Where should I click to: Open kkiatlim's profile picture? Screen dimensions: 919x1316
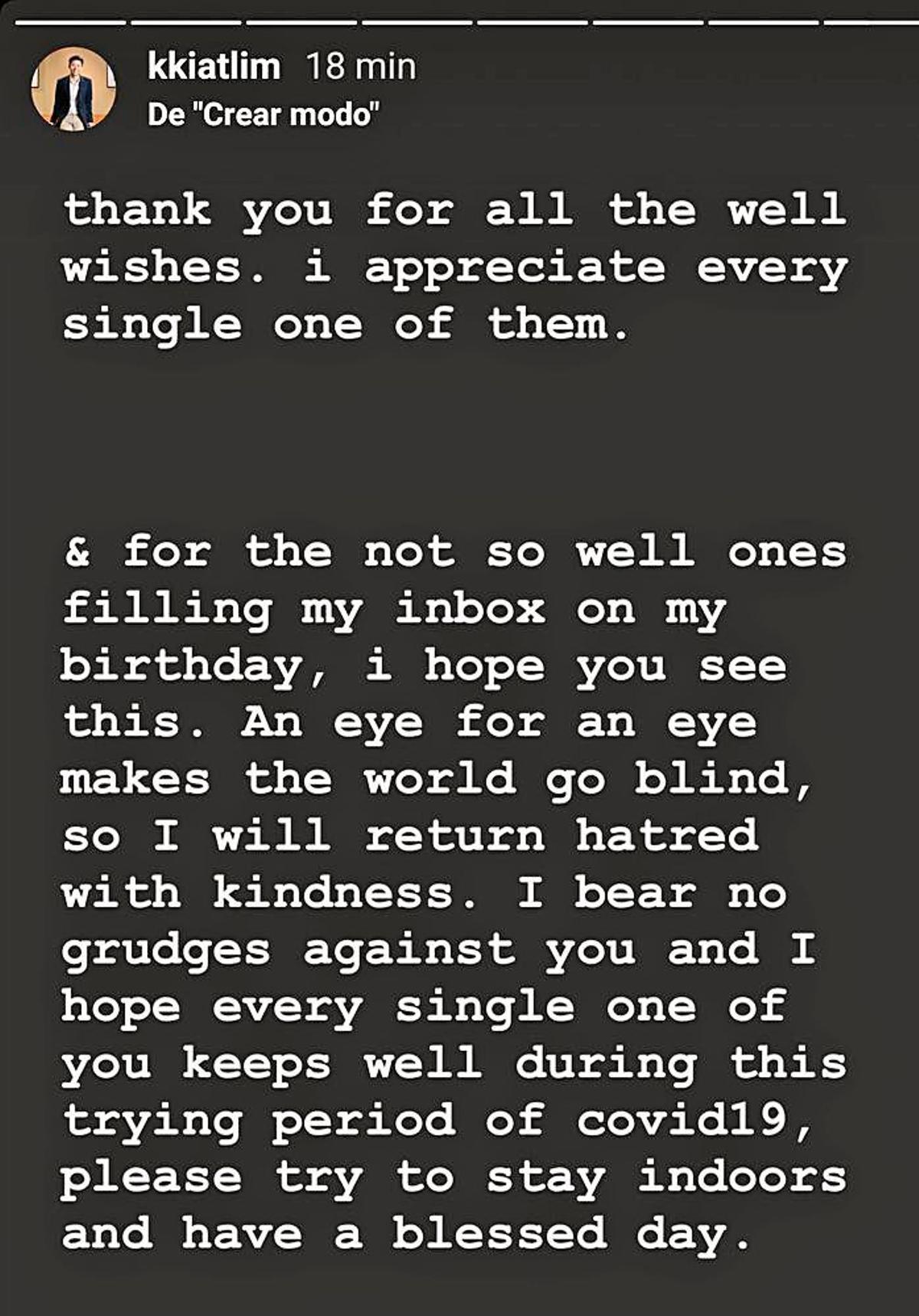pos(74,90)
